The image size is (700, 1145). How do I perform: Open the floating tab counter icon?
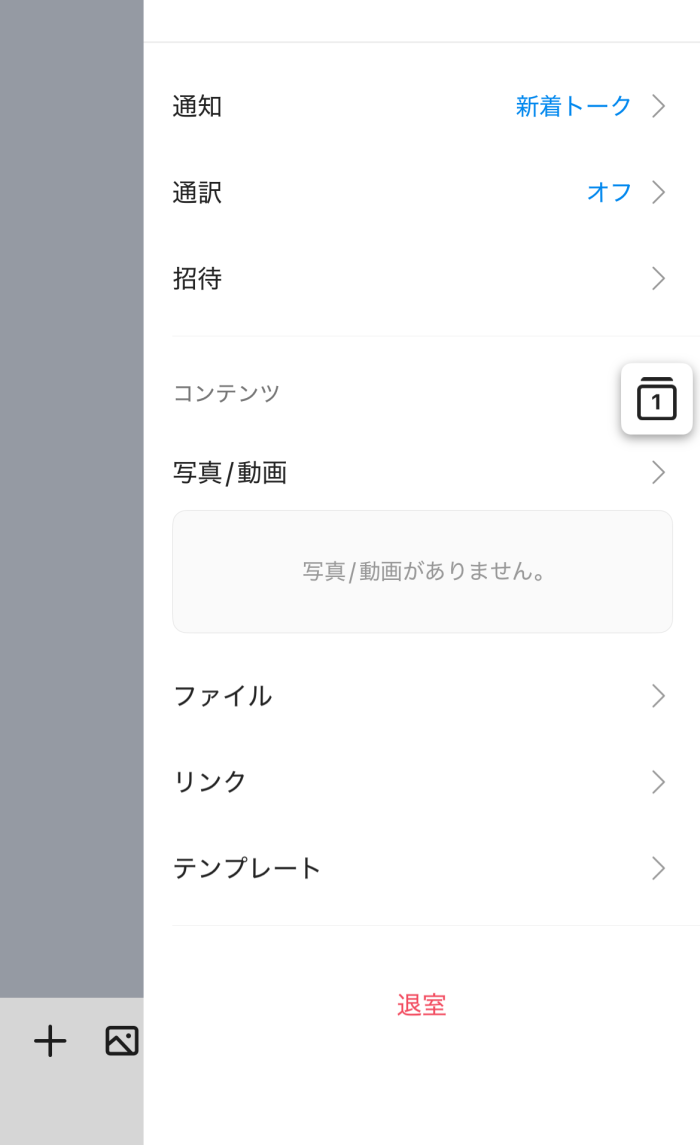tap(656, 399)
